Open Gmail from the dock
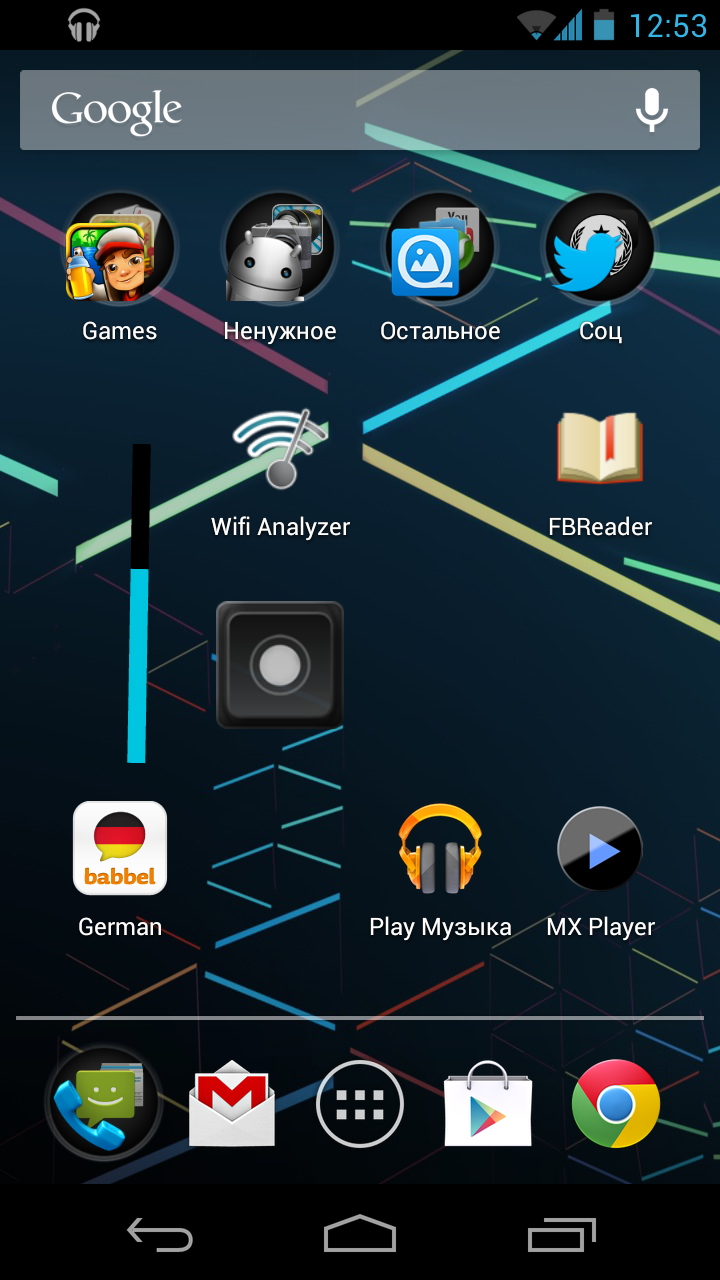The width and height of the screenshot is (720, 1280). [232, 1104]
